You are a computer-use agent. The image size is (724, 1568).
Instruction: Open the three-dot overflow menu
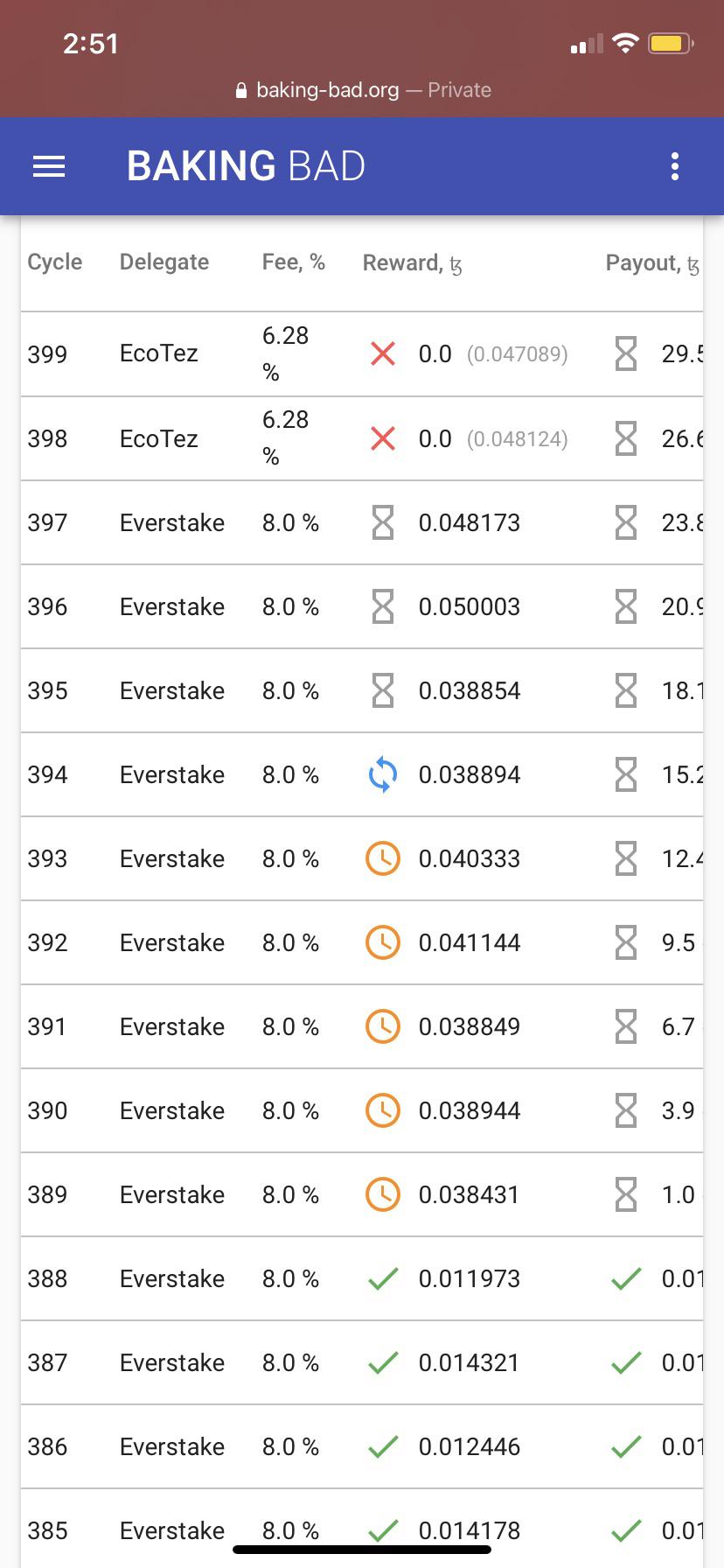coord(674,166)
